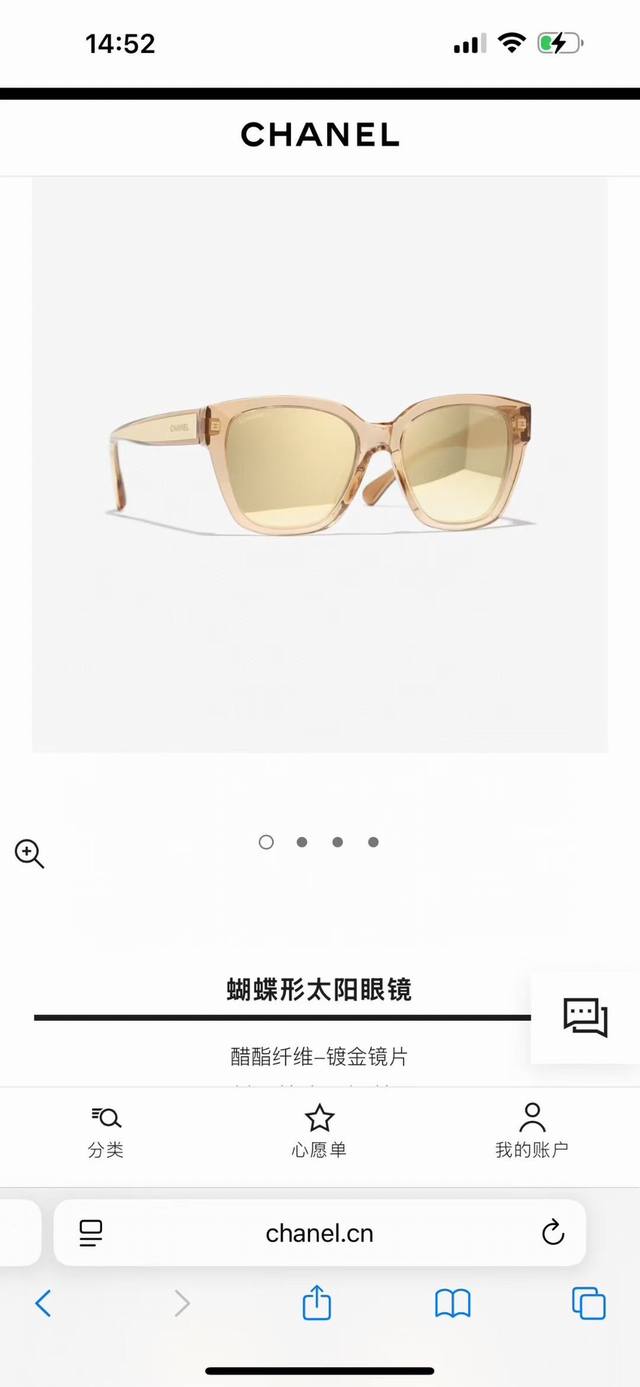Show all open Safari tabs
This screenshot has width=640, height=1387.
[x=588, y=1303]
